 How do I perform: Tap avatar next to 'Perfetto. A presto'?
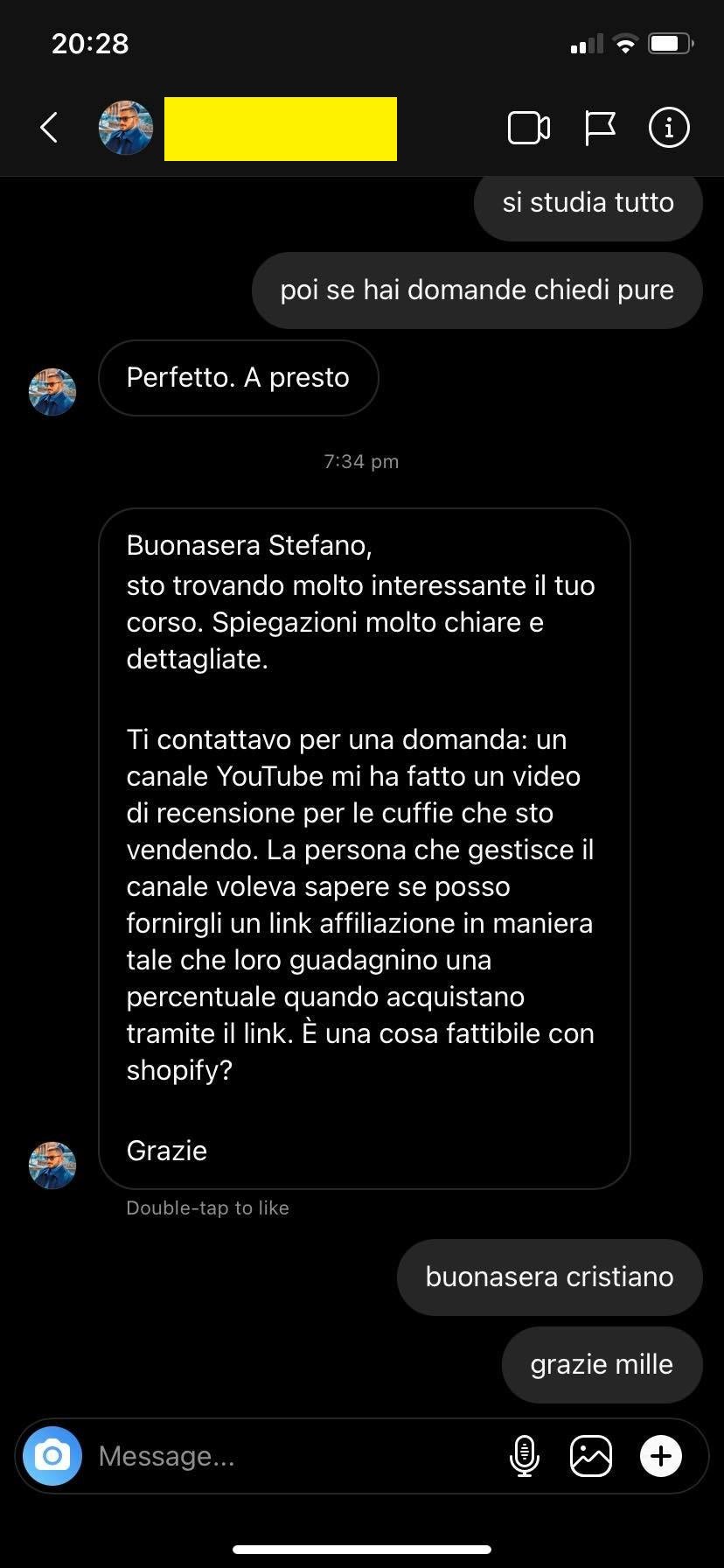(52, 391)
